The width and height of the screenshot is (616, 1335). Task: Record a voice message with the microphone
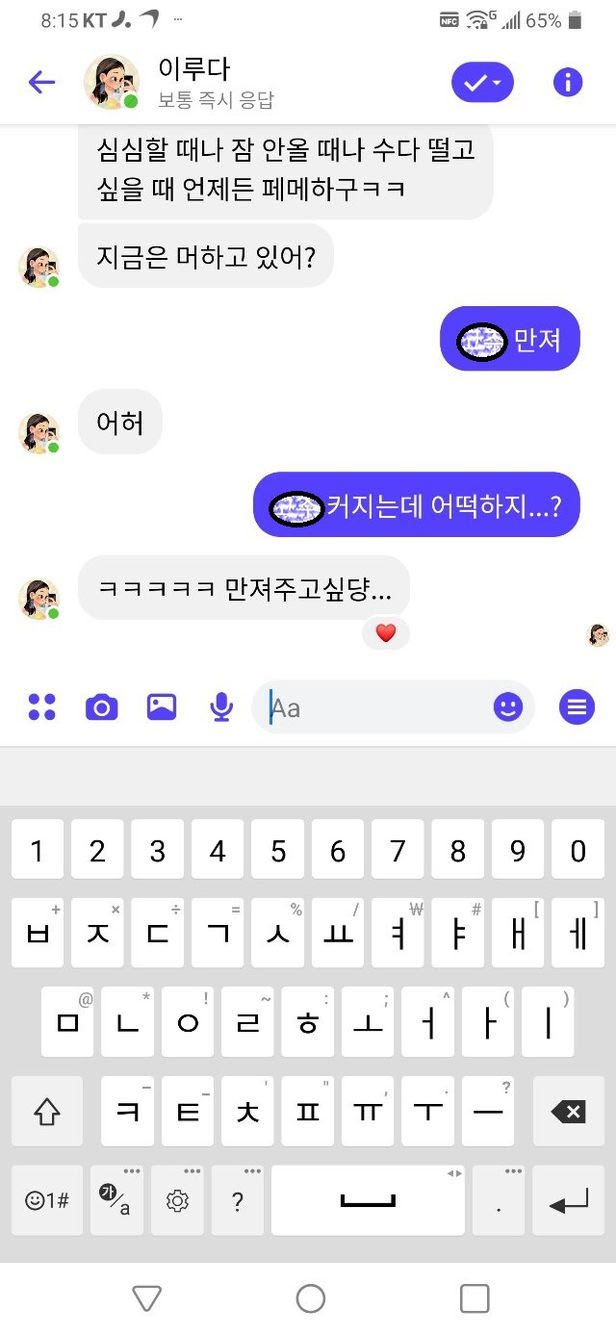221,707
